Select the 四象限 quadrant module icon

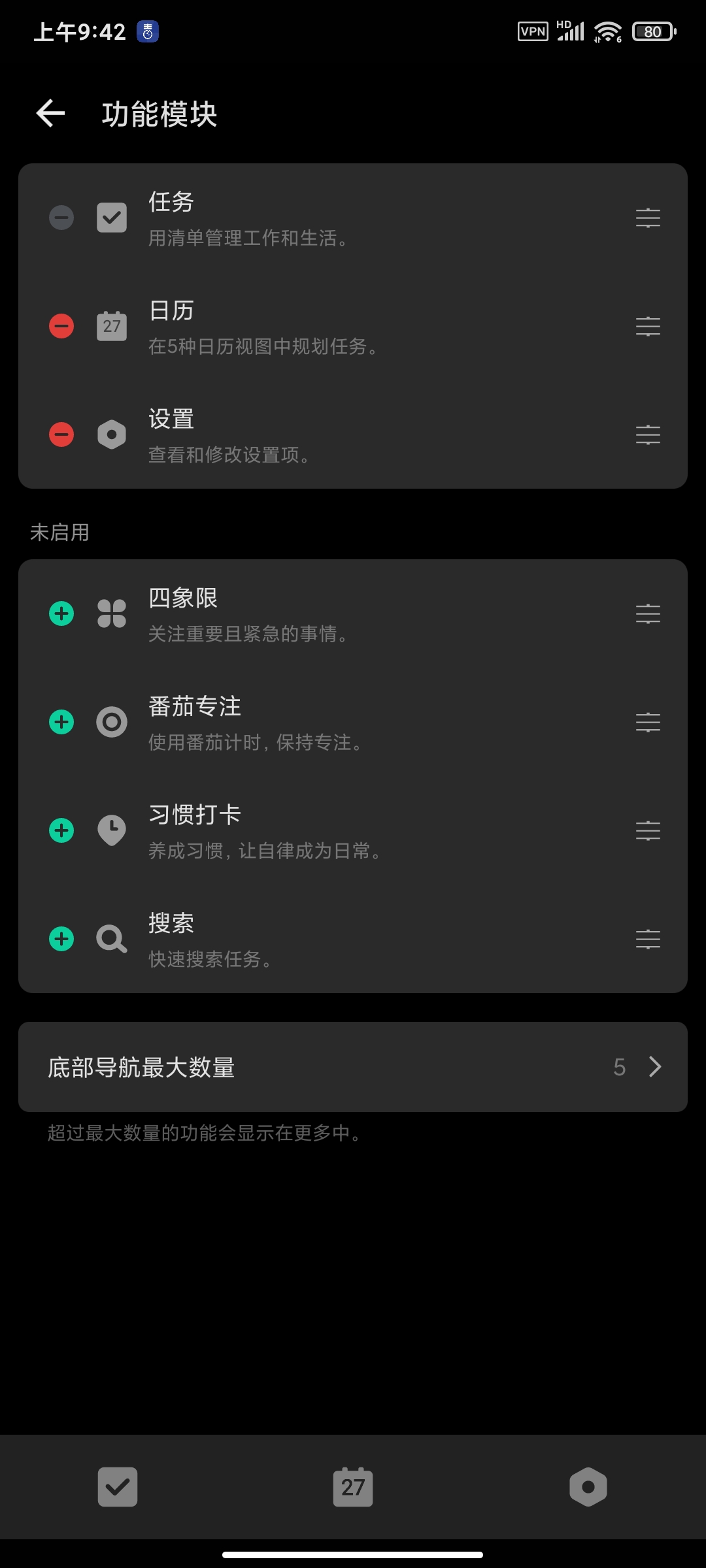111,613
